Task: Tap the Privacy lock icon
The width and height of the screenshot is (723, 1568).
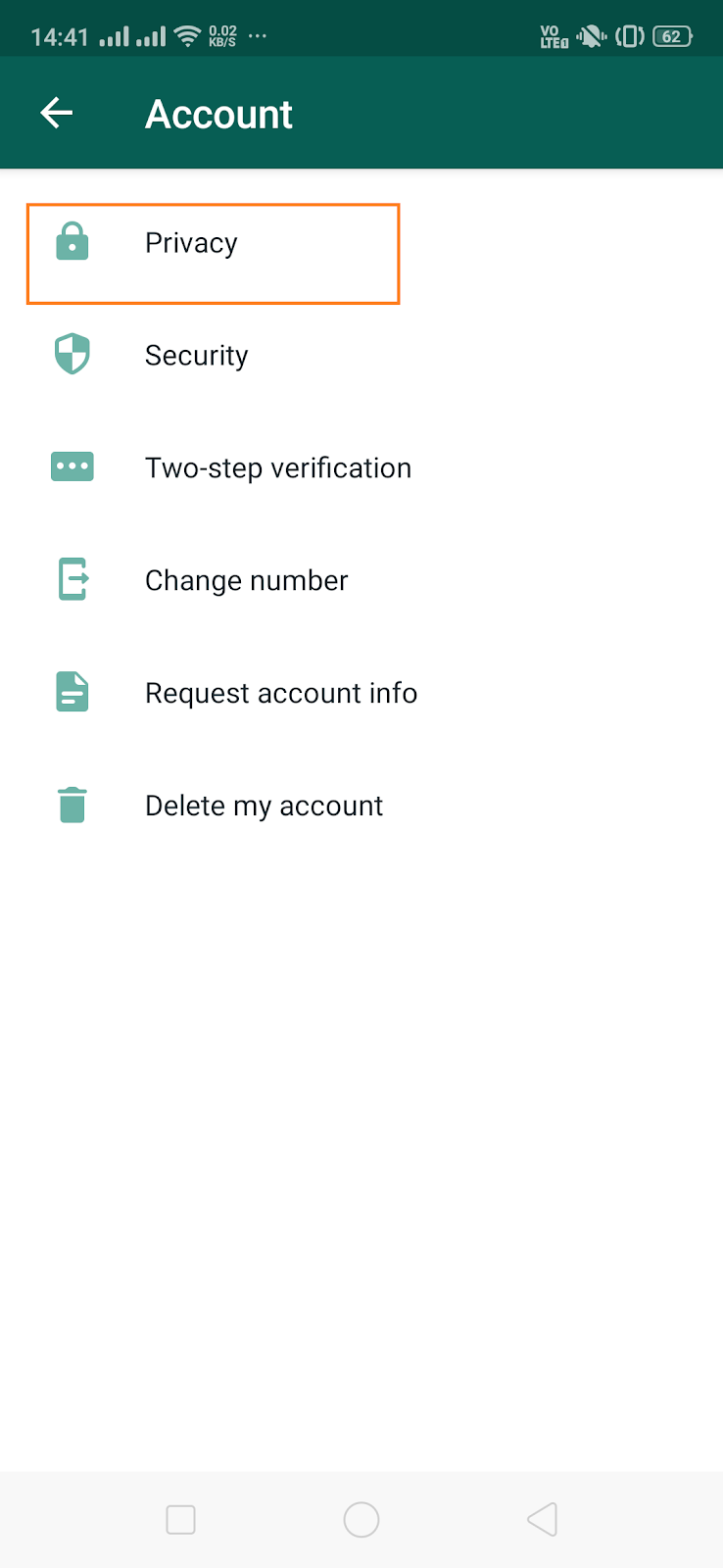Action: (72, 242)
